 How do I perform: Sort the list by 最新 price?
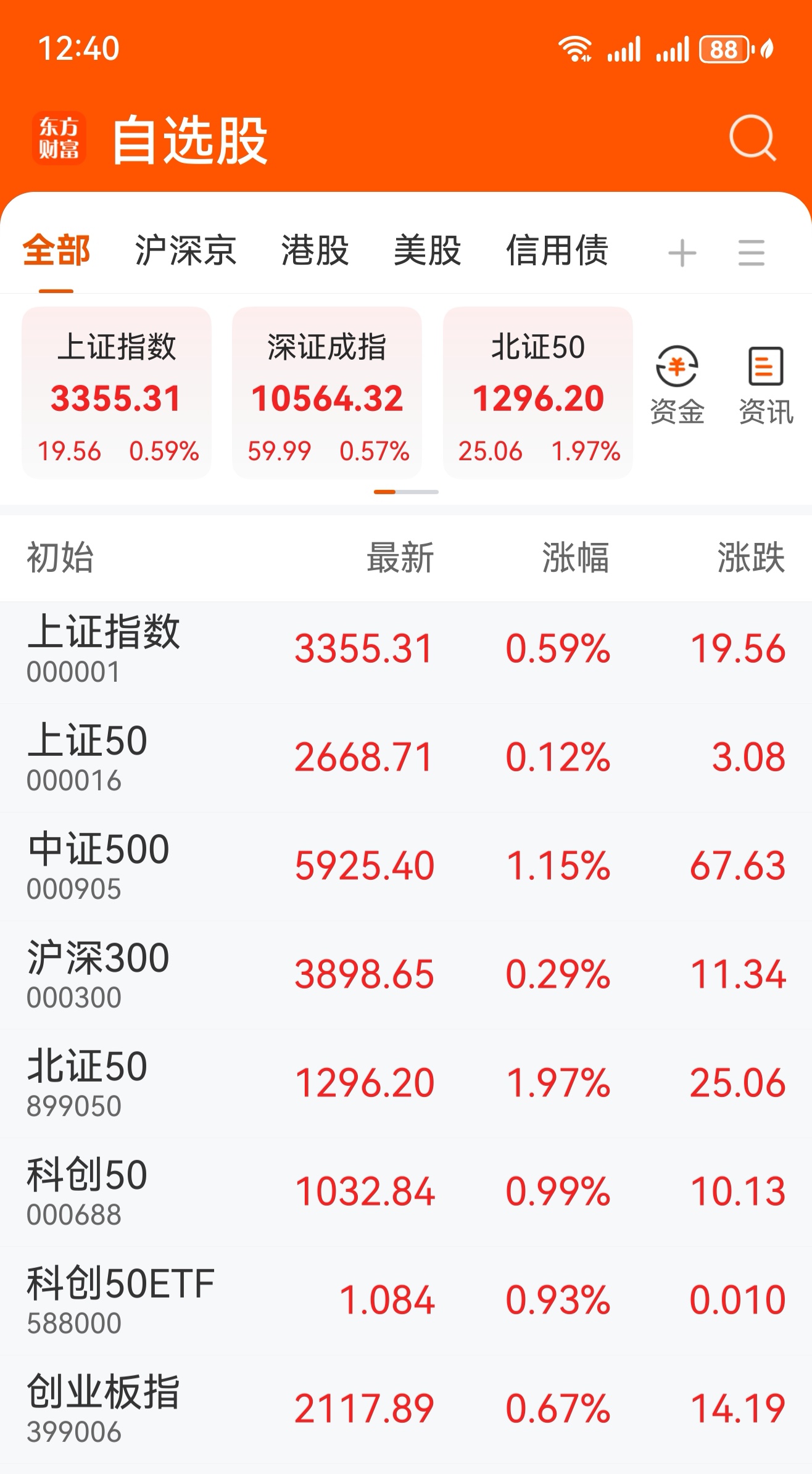point(400,558)
